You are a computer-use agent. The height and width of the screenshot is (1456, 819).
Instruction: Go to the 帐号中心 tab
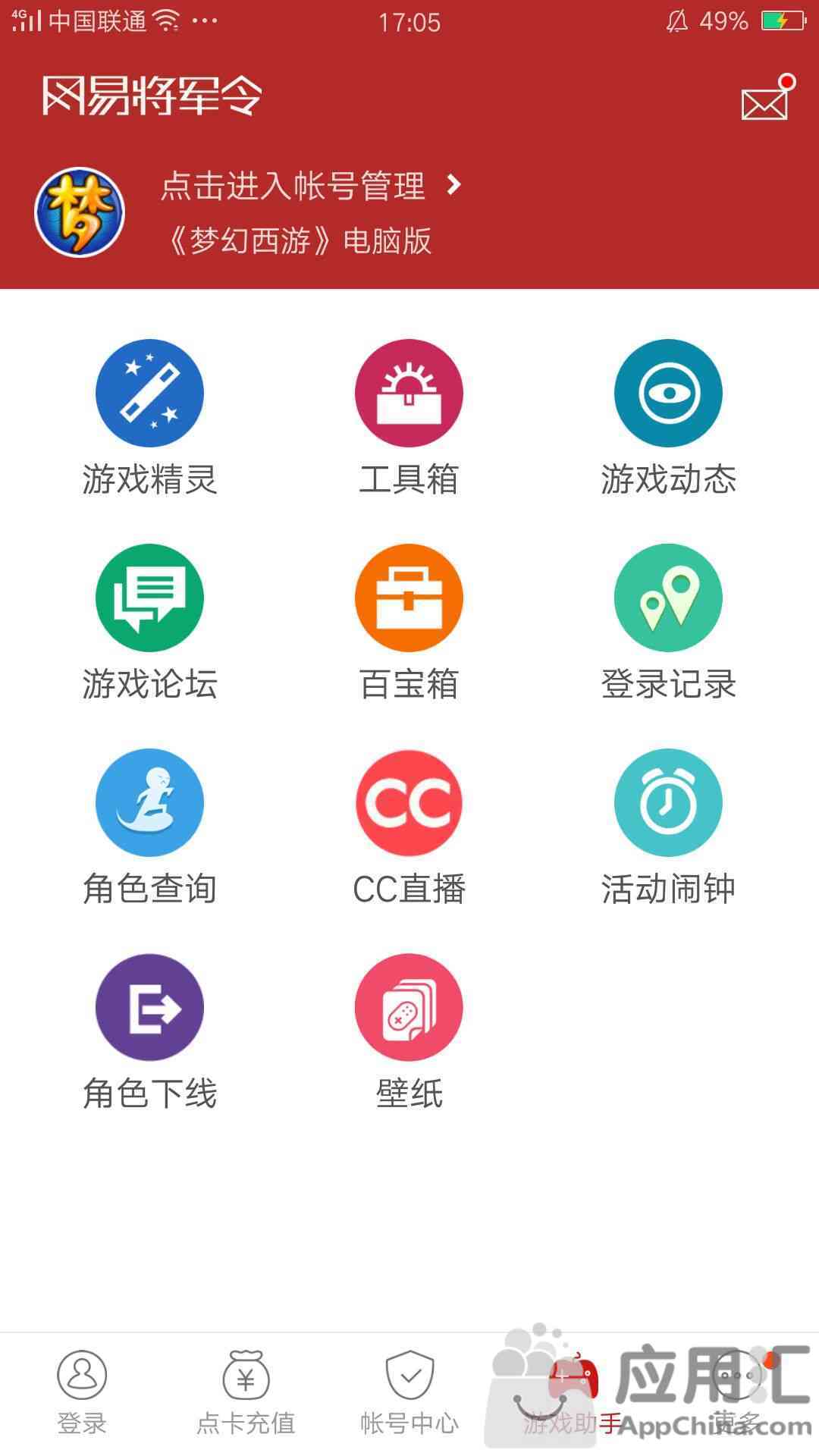[409, 1394]
